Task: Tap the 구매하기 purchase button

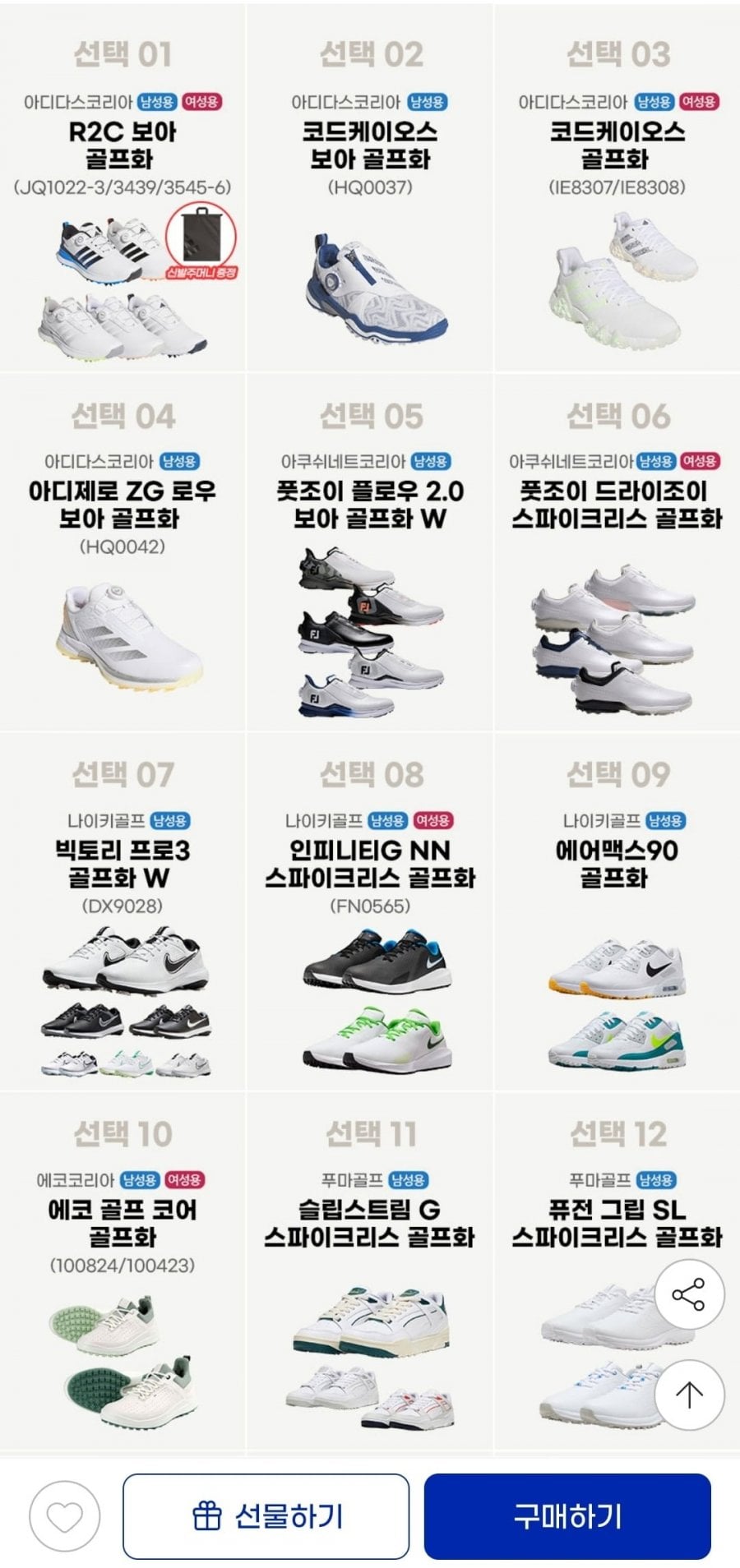Action: click(x=567, y=1516)
